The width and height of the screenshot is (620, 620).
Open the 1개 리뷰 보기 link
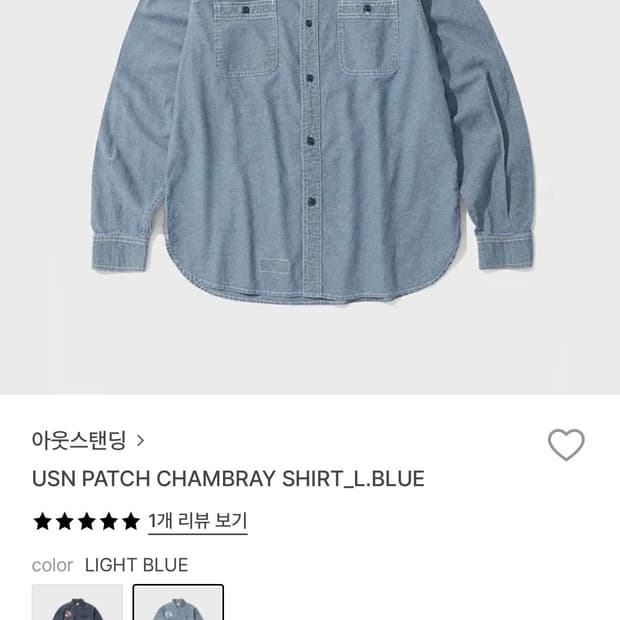[x=197, y=521]
